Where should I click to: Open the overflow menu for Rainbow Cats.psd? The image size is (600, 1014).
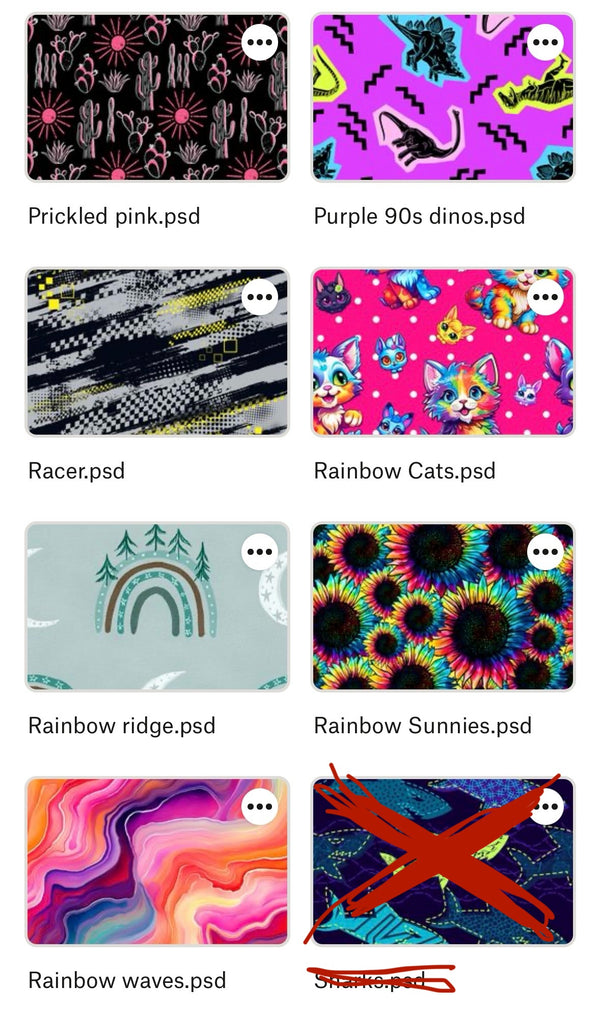click(545, 297)
